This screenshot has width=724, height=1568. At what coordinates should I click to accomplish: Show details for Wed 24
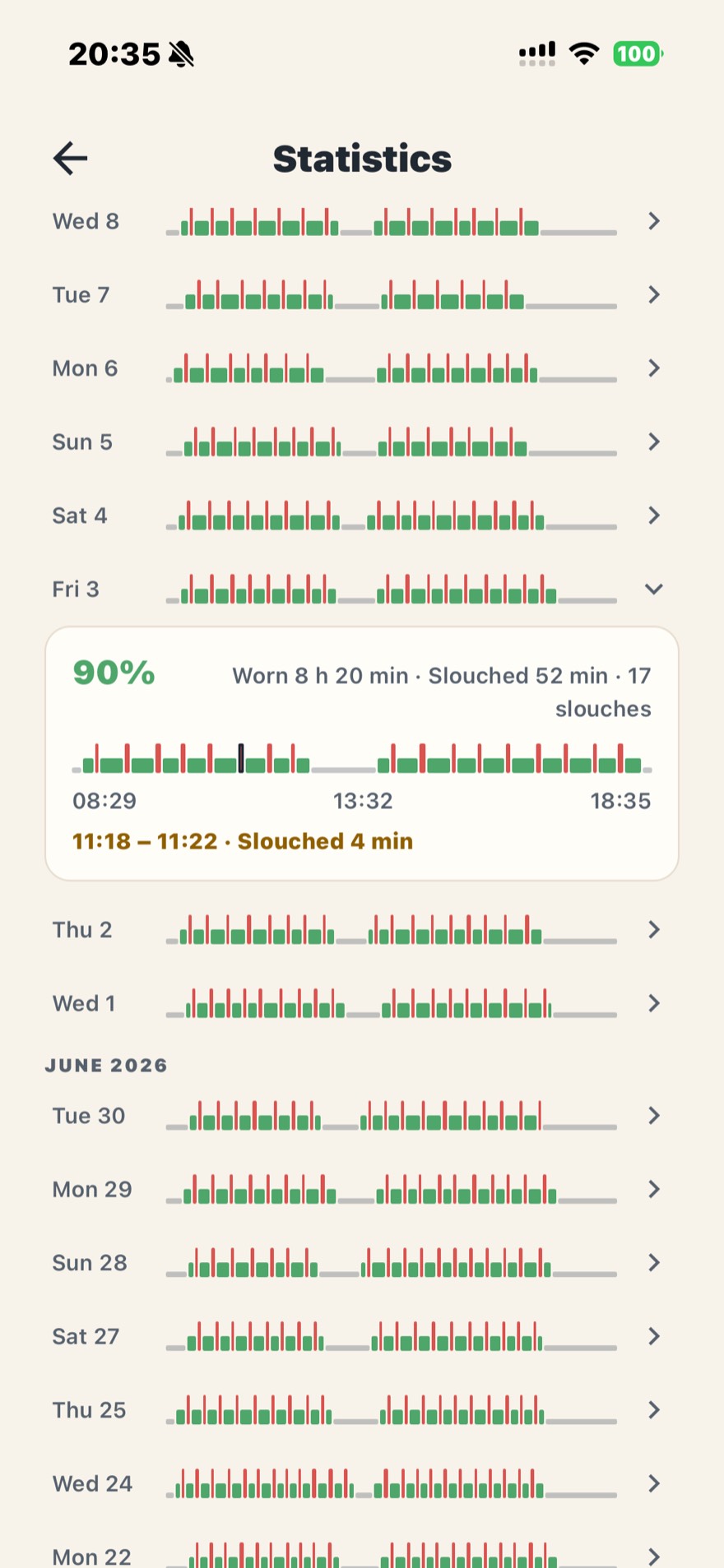(x=362, y=1483)
